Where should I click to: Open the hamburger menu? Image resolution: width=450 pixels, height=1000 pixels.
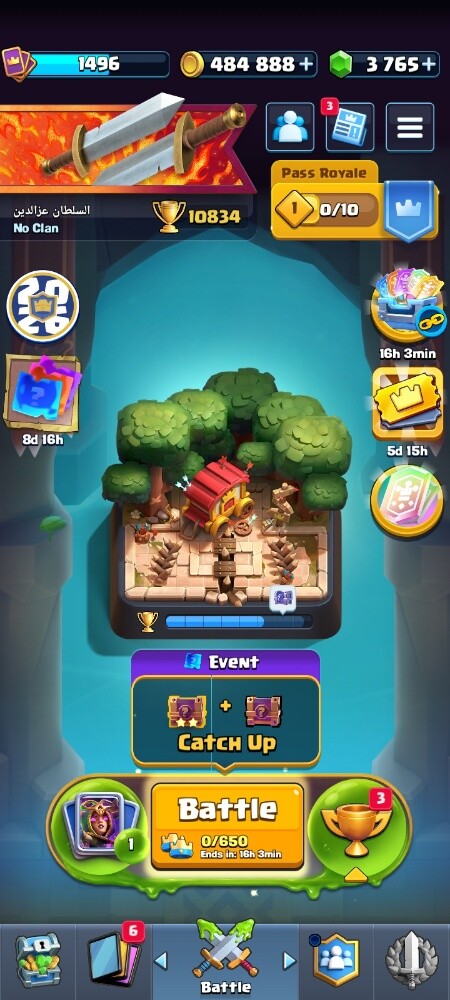(x=409, y=127)
